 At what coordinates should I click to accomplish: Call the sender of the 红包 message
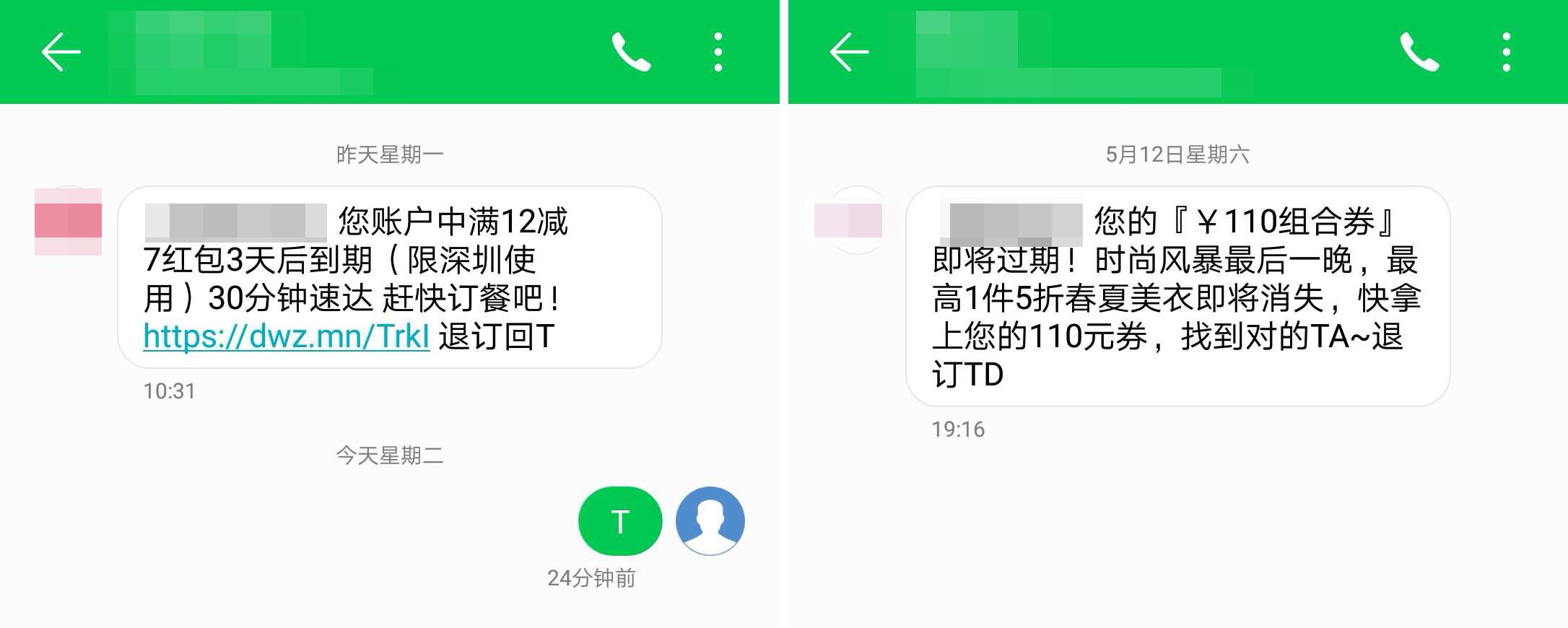tap(631, 52)
